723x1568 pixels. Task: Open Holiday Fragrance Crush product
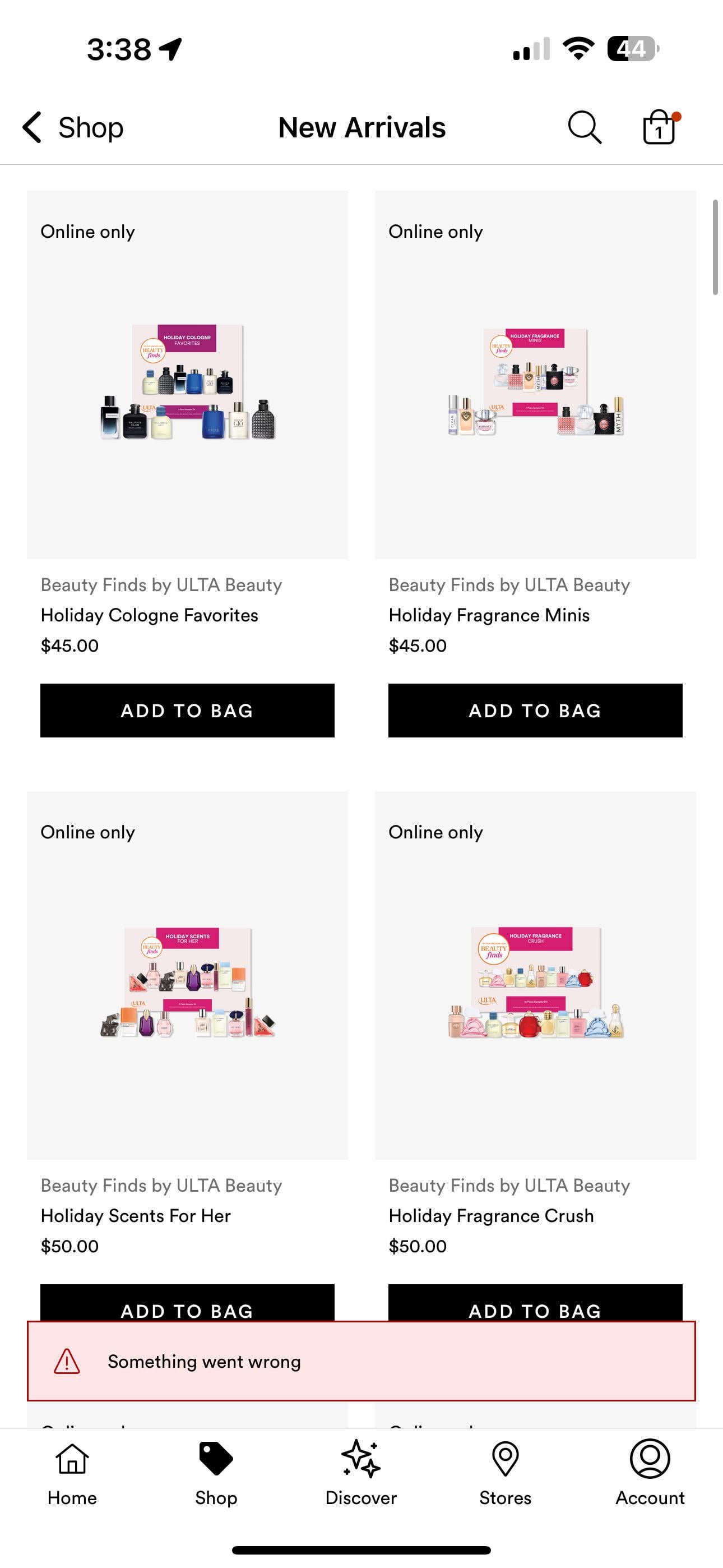click(535, 975)
